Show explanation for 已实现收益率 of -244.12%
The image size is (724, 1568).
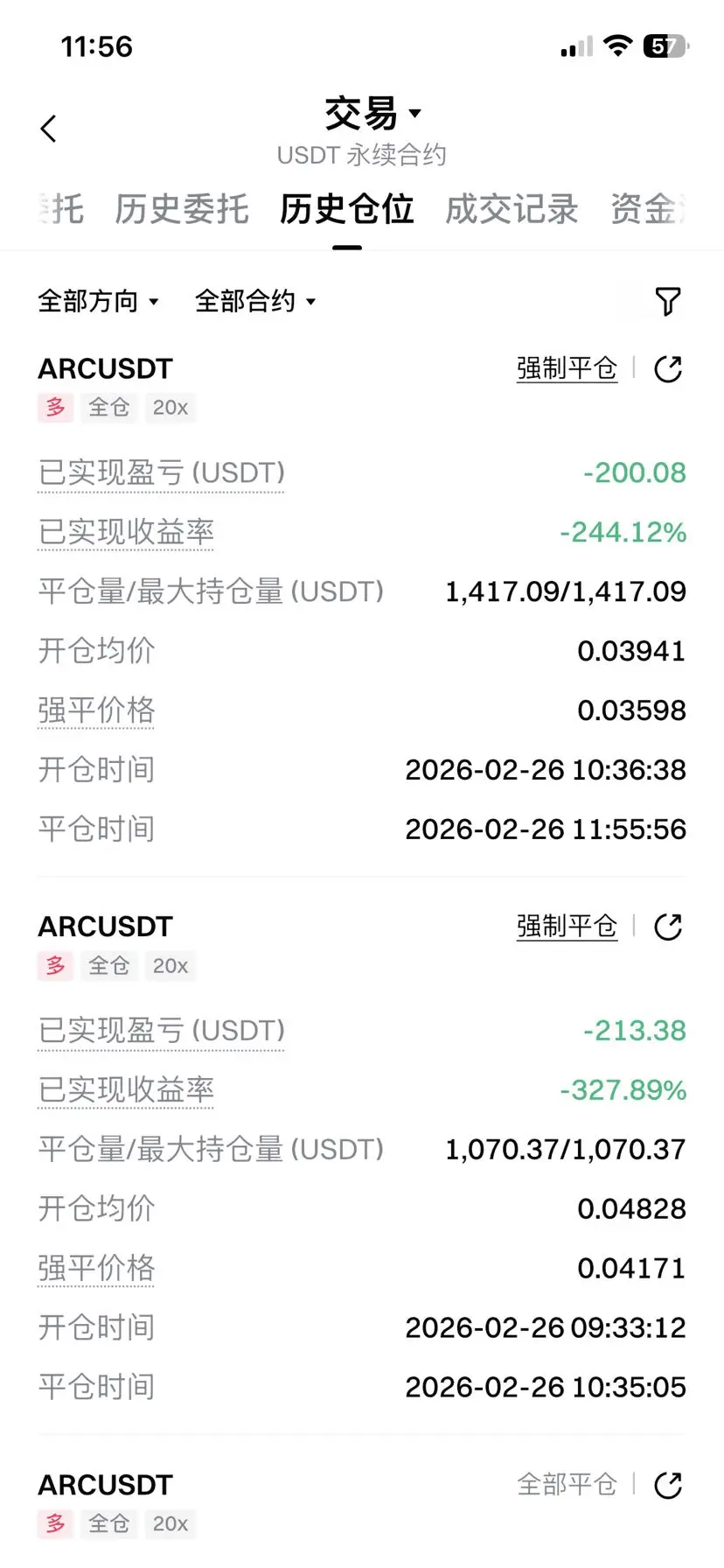click(126, 532)
